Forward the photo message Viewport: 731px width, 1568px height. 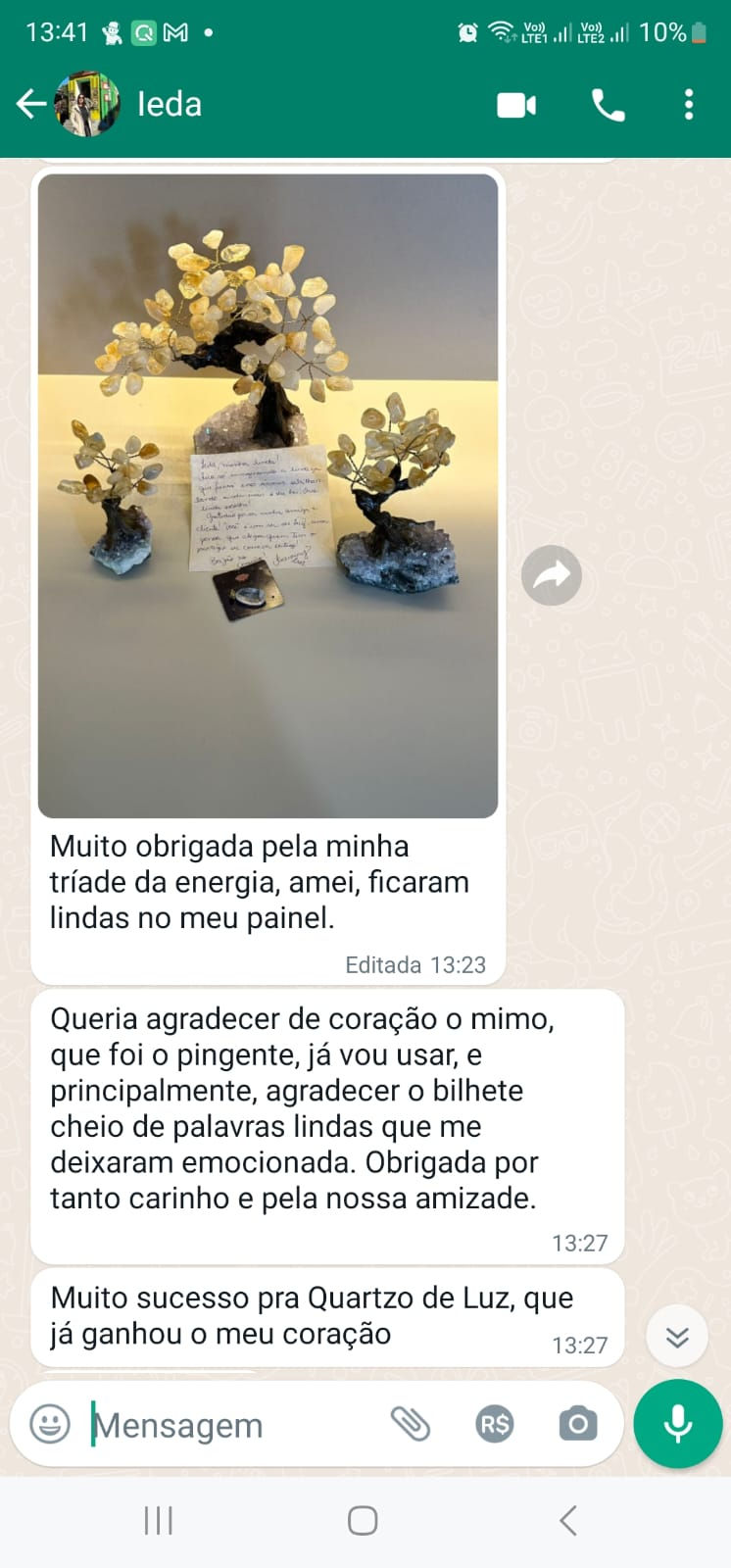pyautogui.click(x=552, y=575)
